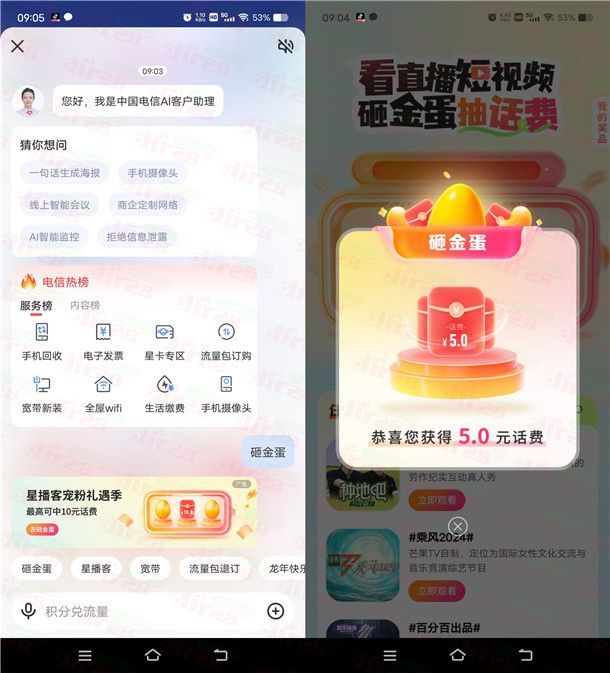Select the 线上智能会议 suggestion chip
The image size is (610, 673).
[60, 205]
